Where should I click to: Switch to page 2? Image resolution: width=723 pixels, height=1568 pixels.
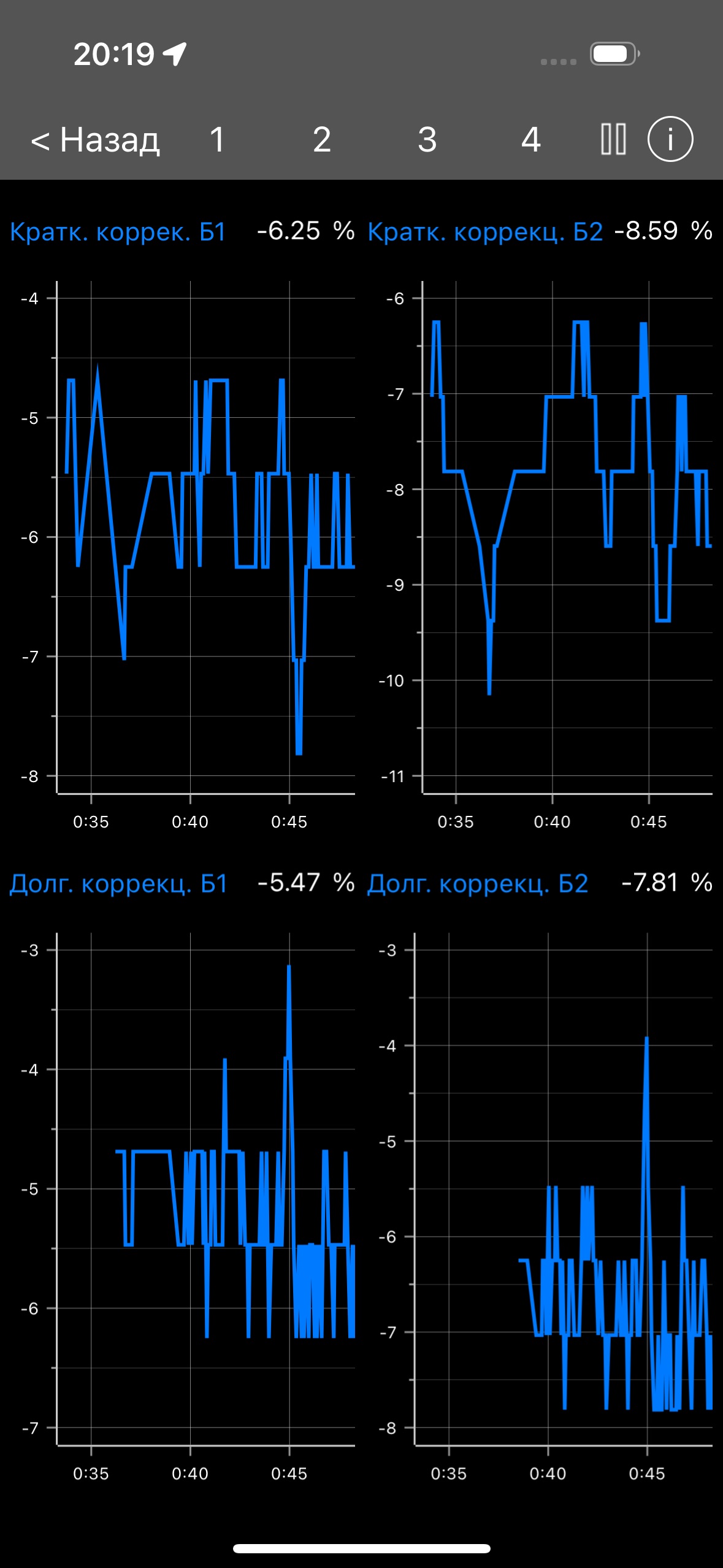(x=322, y=140)
